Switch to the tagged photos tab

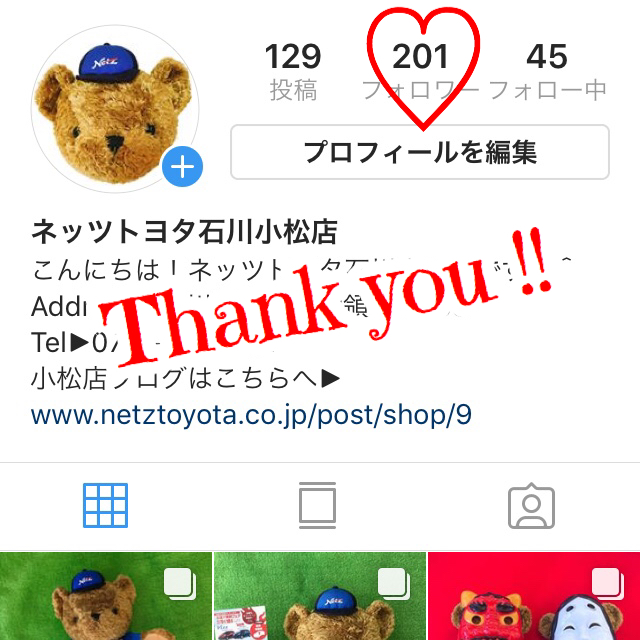click(x=531, y=506)
